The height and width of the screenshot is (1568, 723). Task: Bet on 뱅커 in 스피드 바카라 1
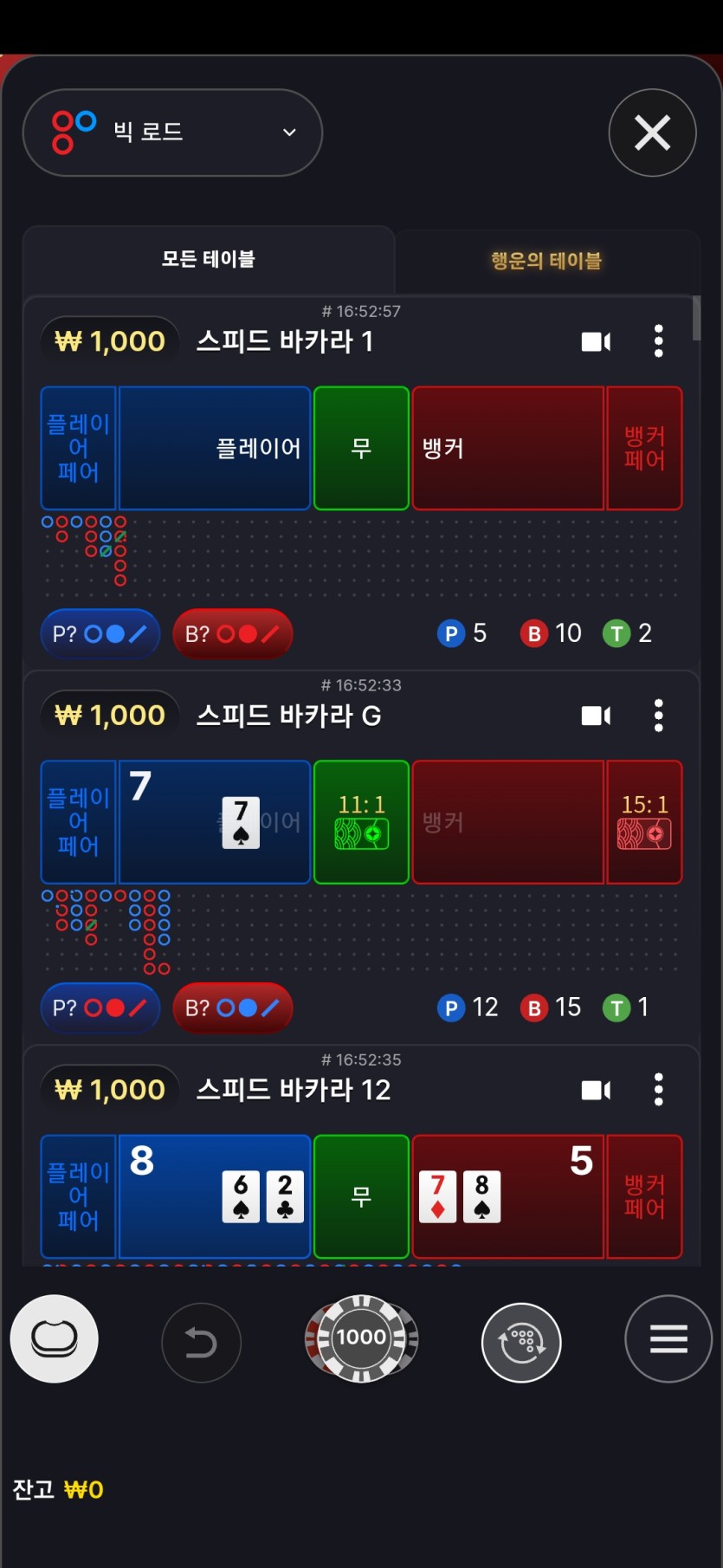point(507,448)
